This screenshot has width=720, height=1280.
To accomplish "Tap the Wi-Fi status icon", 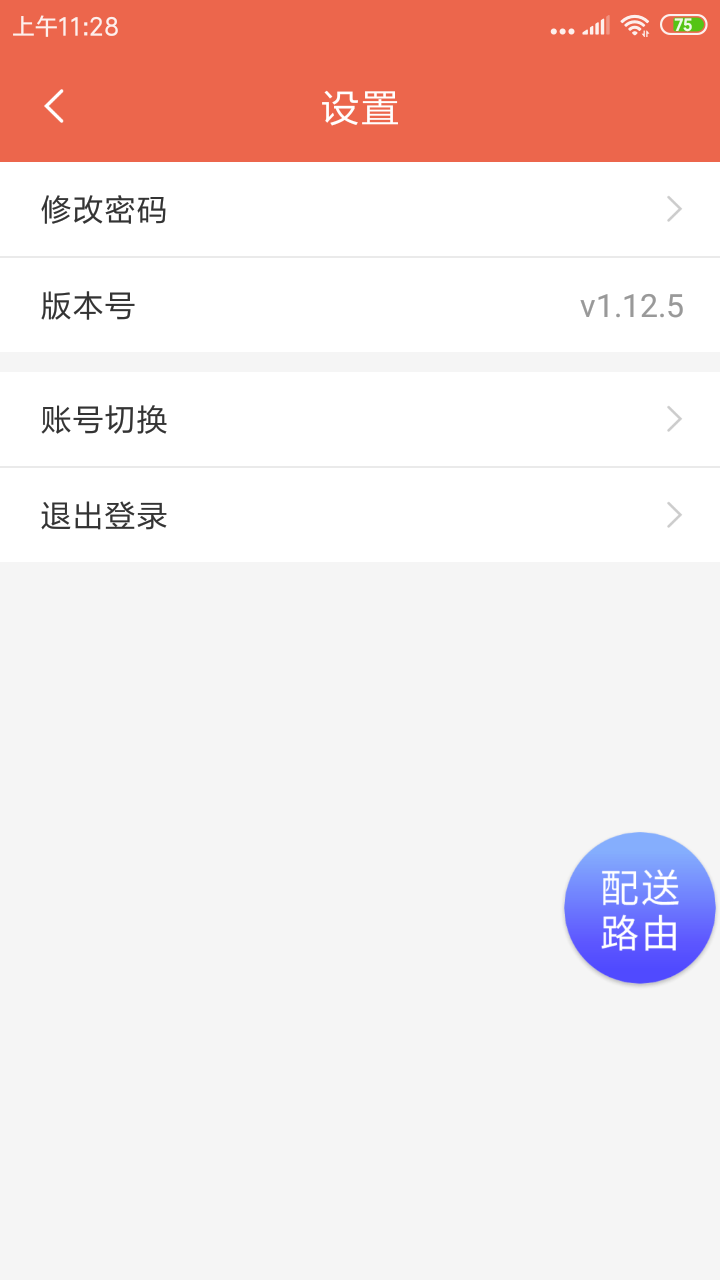I will point(634,27).
